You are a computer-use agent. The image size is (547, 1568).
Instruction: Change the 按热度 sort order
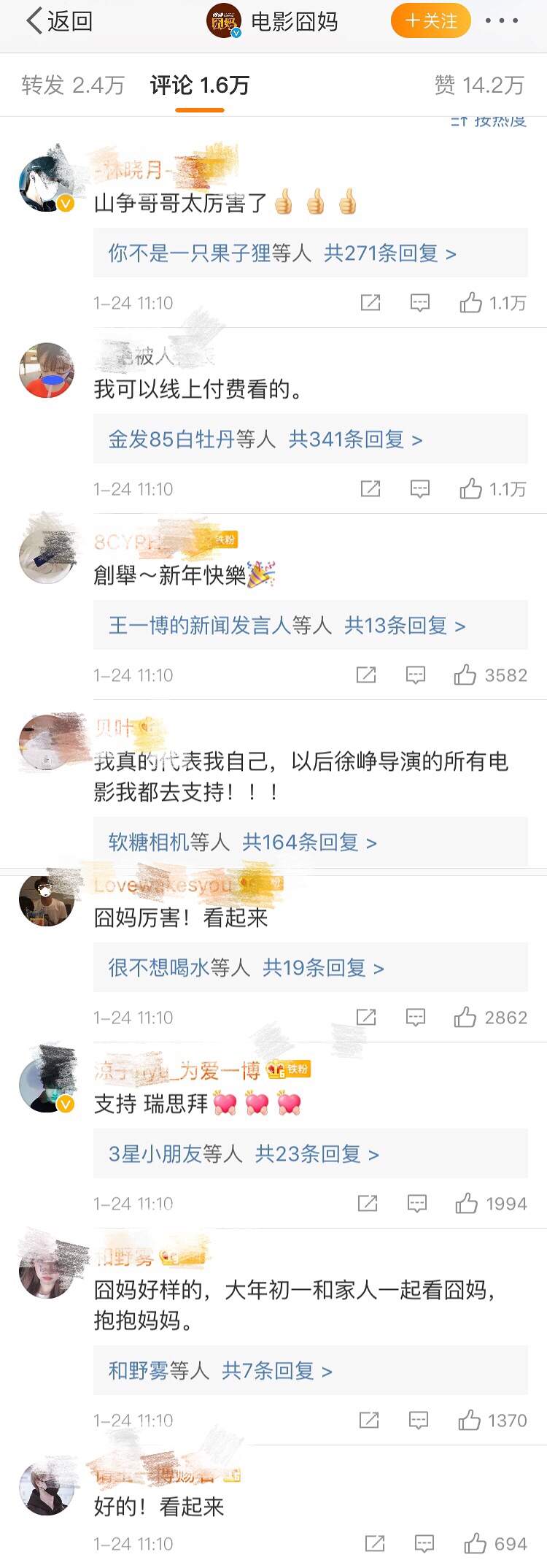tap(489, 121)
